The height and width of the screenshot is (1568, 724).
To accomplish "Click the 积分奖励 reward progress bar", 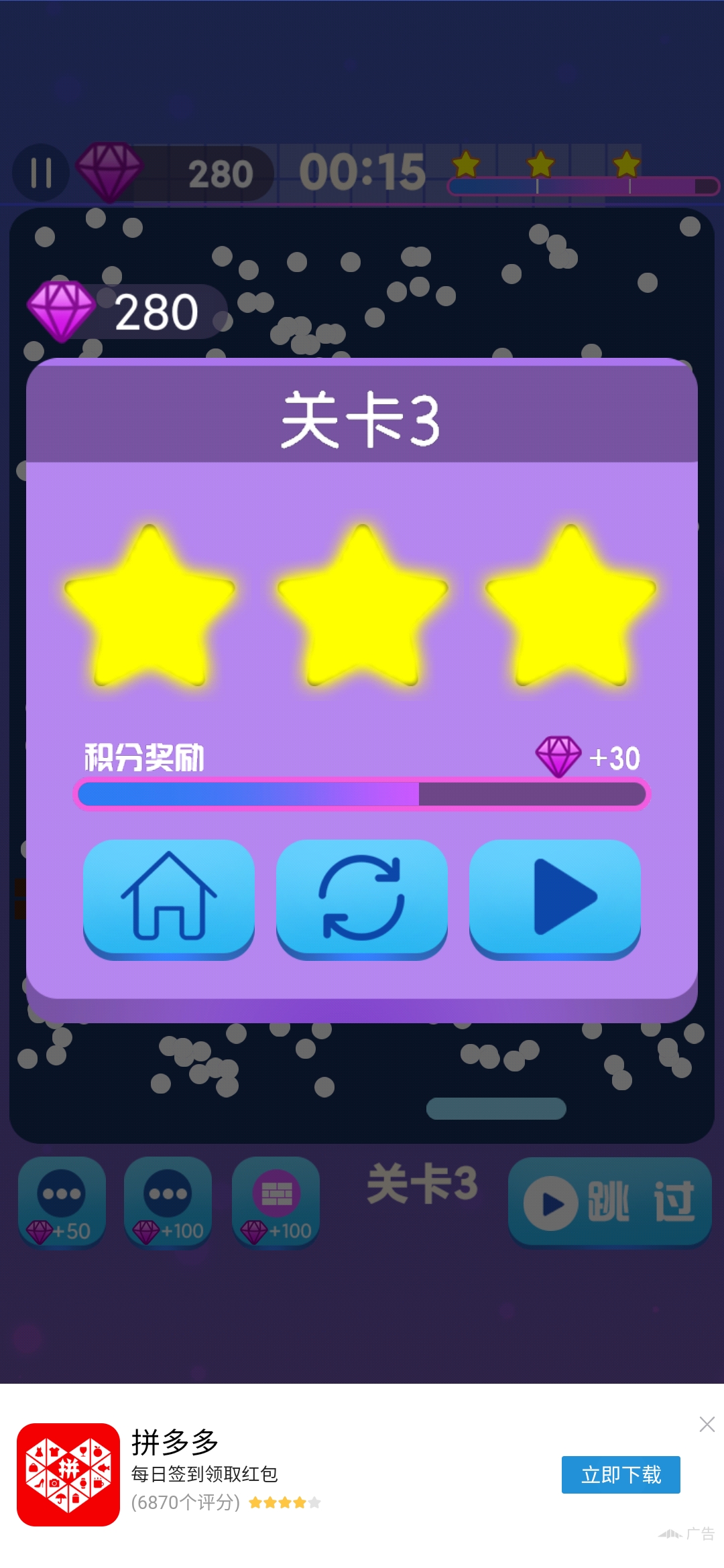I will click(x=362, y=794).
